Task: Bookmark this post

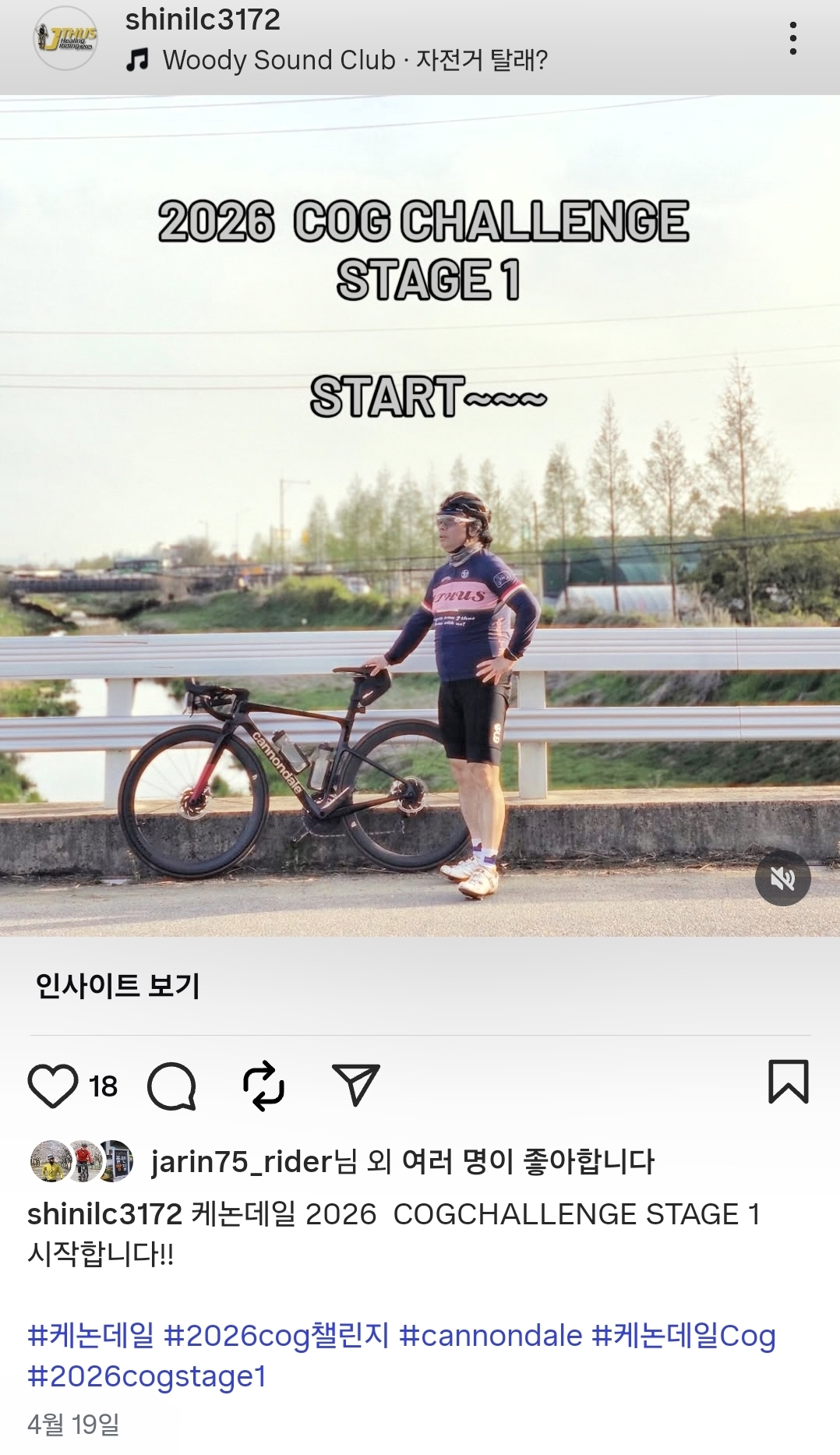Action: pyautogui.click(x=789, y=1082)
